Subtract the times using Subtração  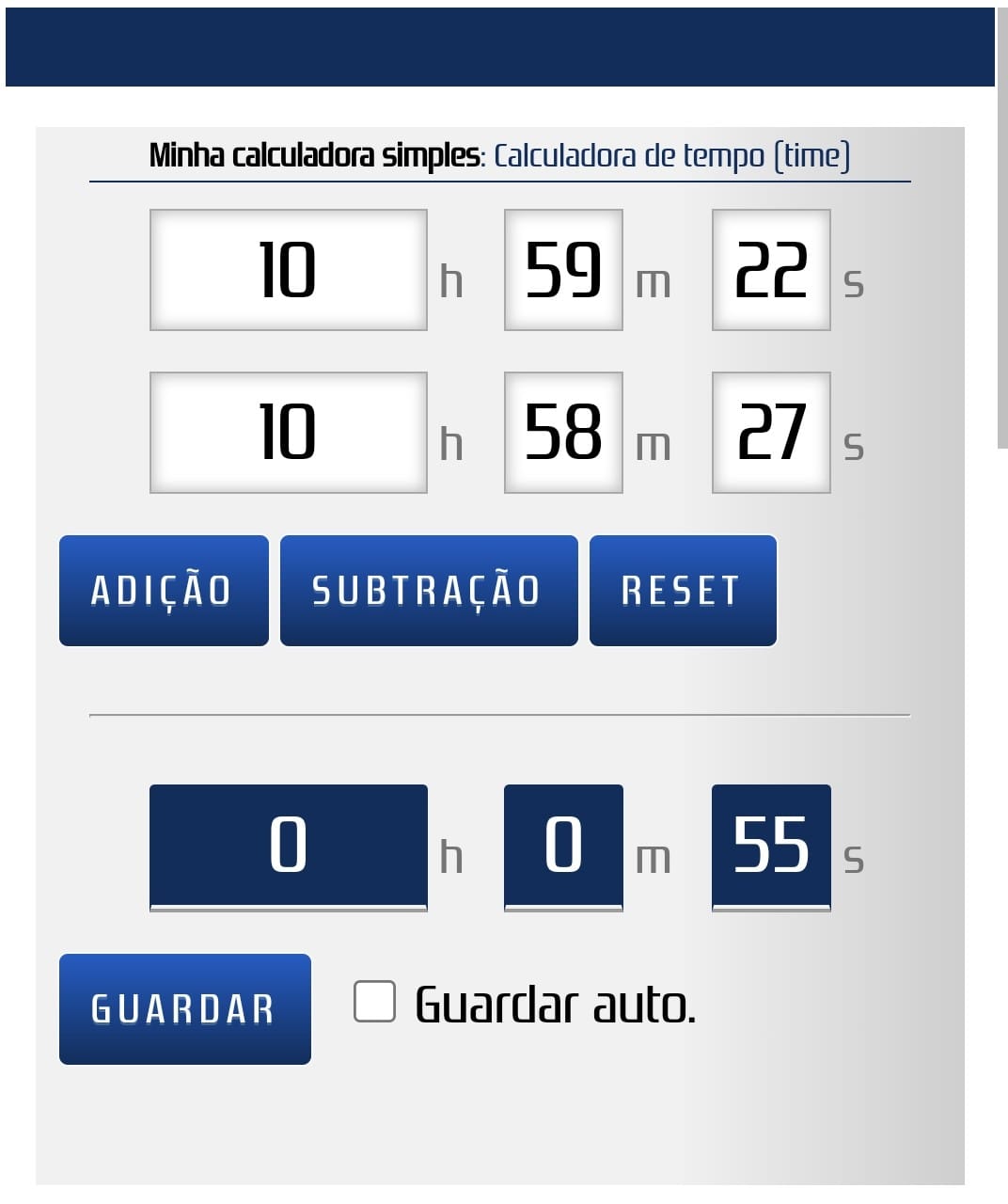pyautogui.click(x=429, y=591)
